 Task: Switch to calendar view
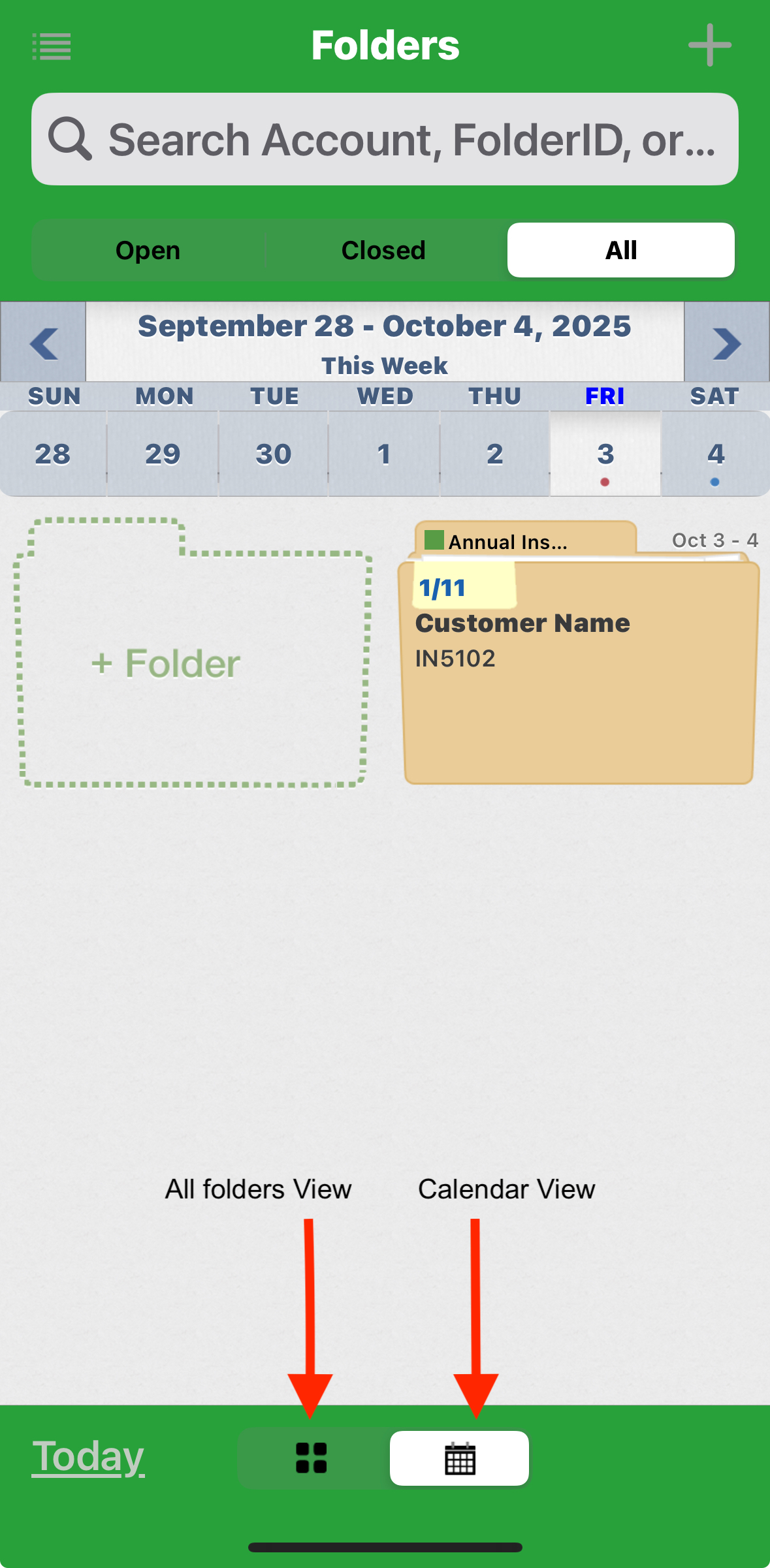(x=460, y=1458)
